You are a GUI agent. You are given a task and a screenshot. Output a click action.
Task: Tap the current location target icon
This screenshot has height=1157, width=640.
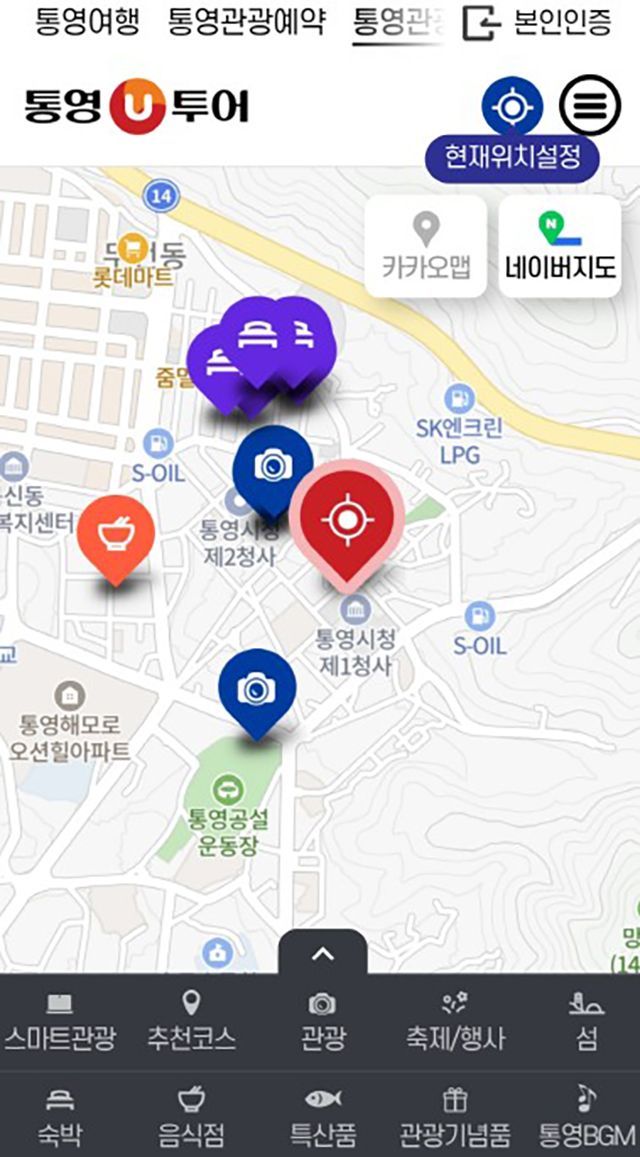[x=512, y=106]
